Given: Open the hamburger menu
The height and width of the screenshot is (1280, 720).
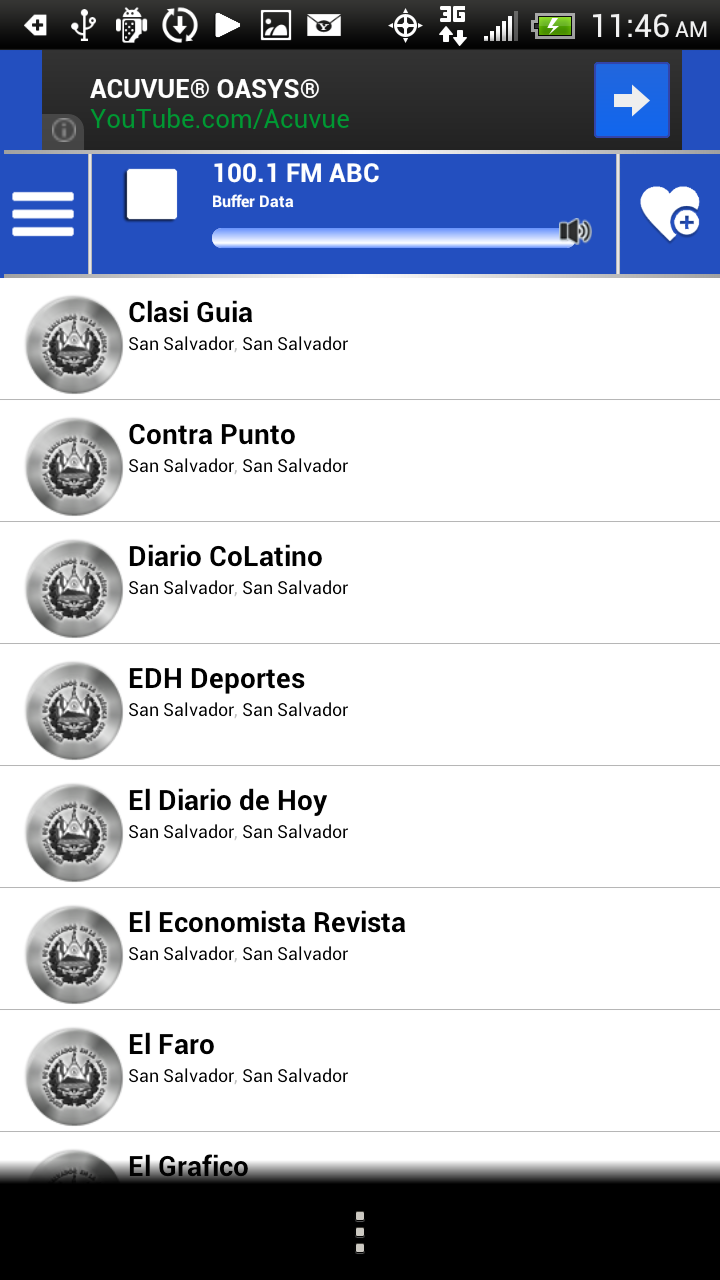Looking at the screenshot, I should click(43, 214).
